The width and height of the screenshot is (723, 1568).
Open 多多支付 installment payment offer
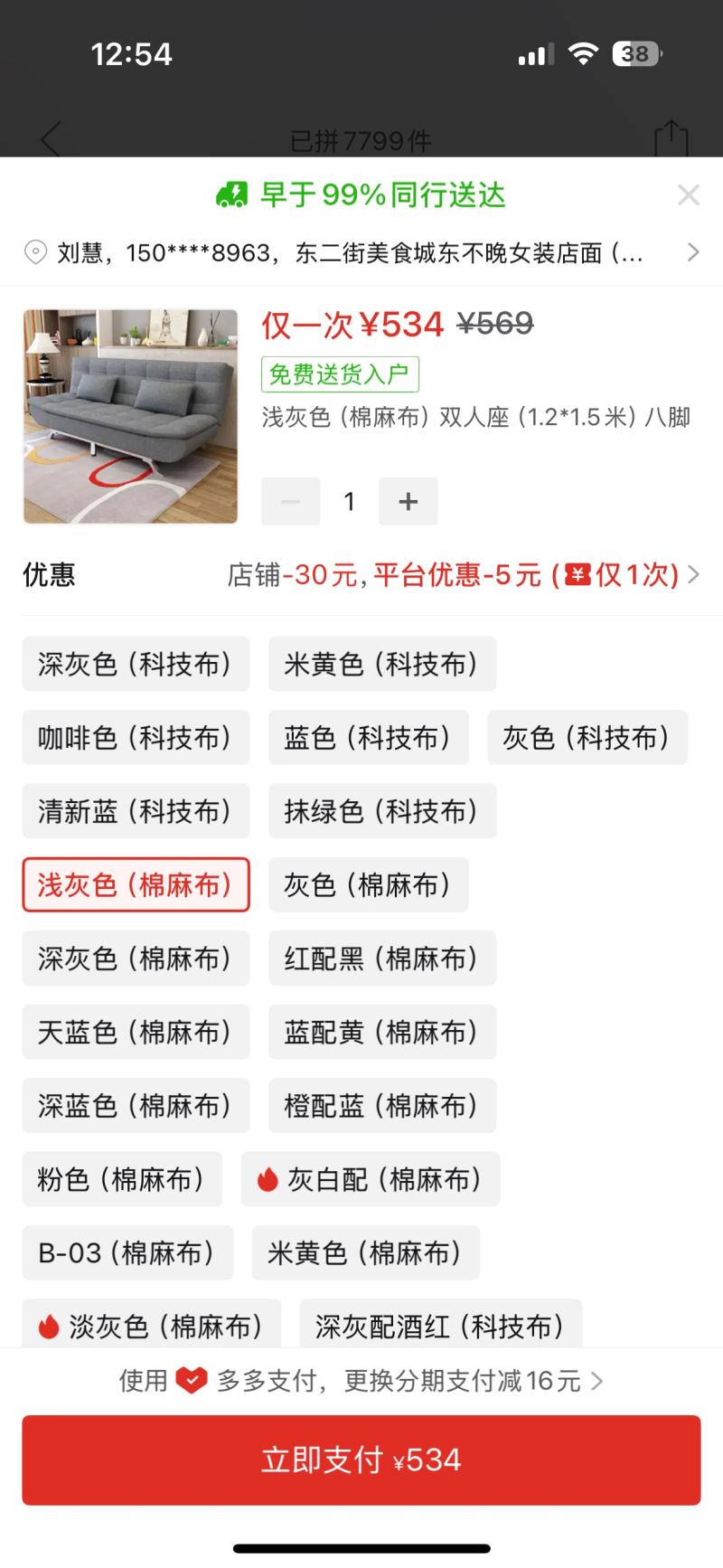pyautogui.click(x=361, y=1381)
